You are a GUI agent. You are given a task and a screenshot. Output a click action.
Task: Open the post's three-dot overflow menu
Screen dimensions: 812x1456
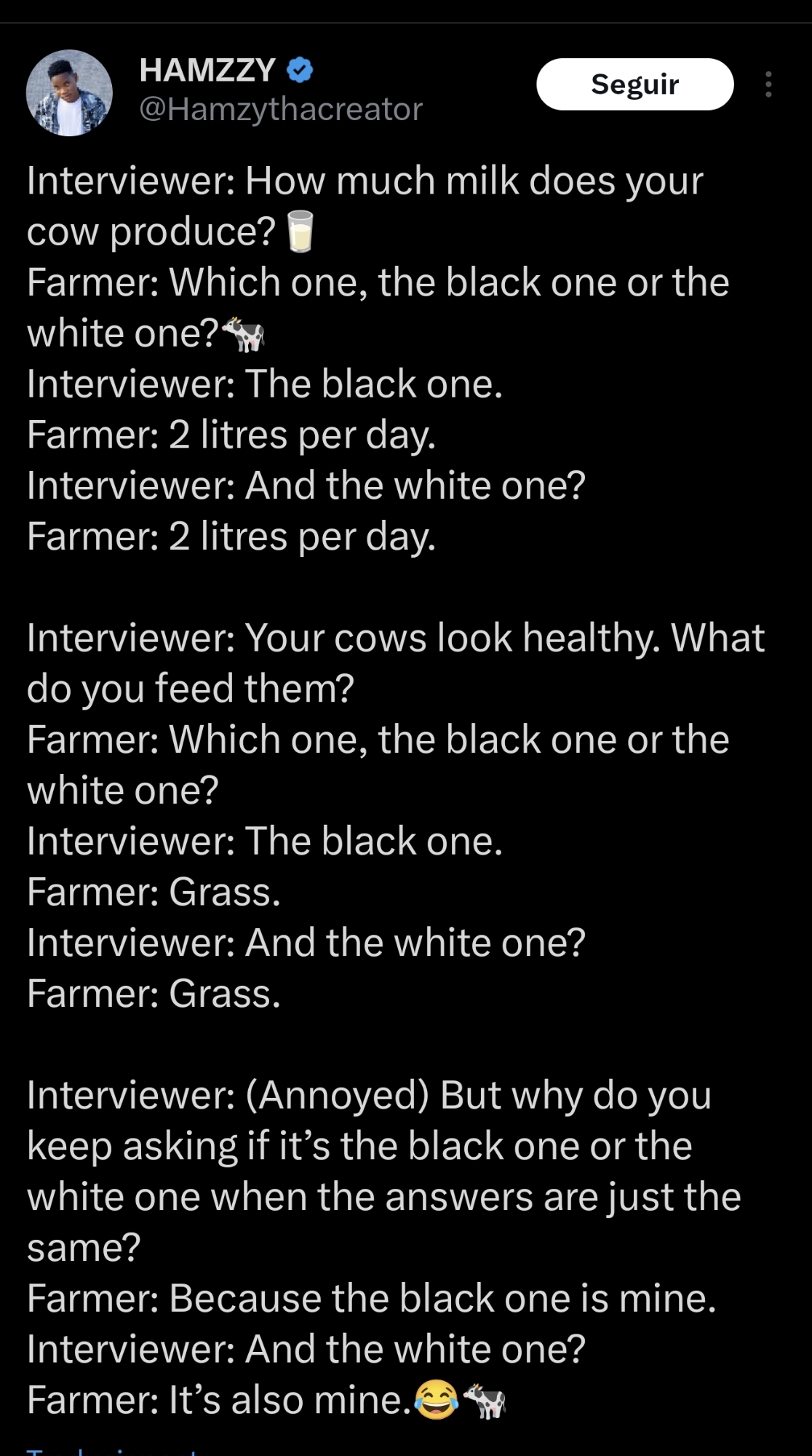click(x=768, y=84)
